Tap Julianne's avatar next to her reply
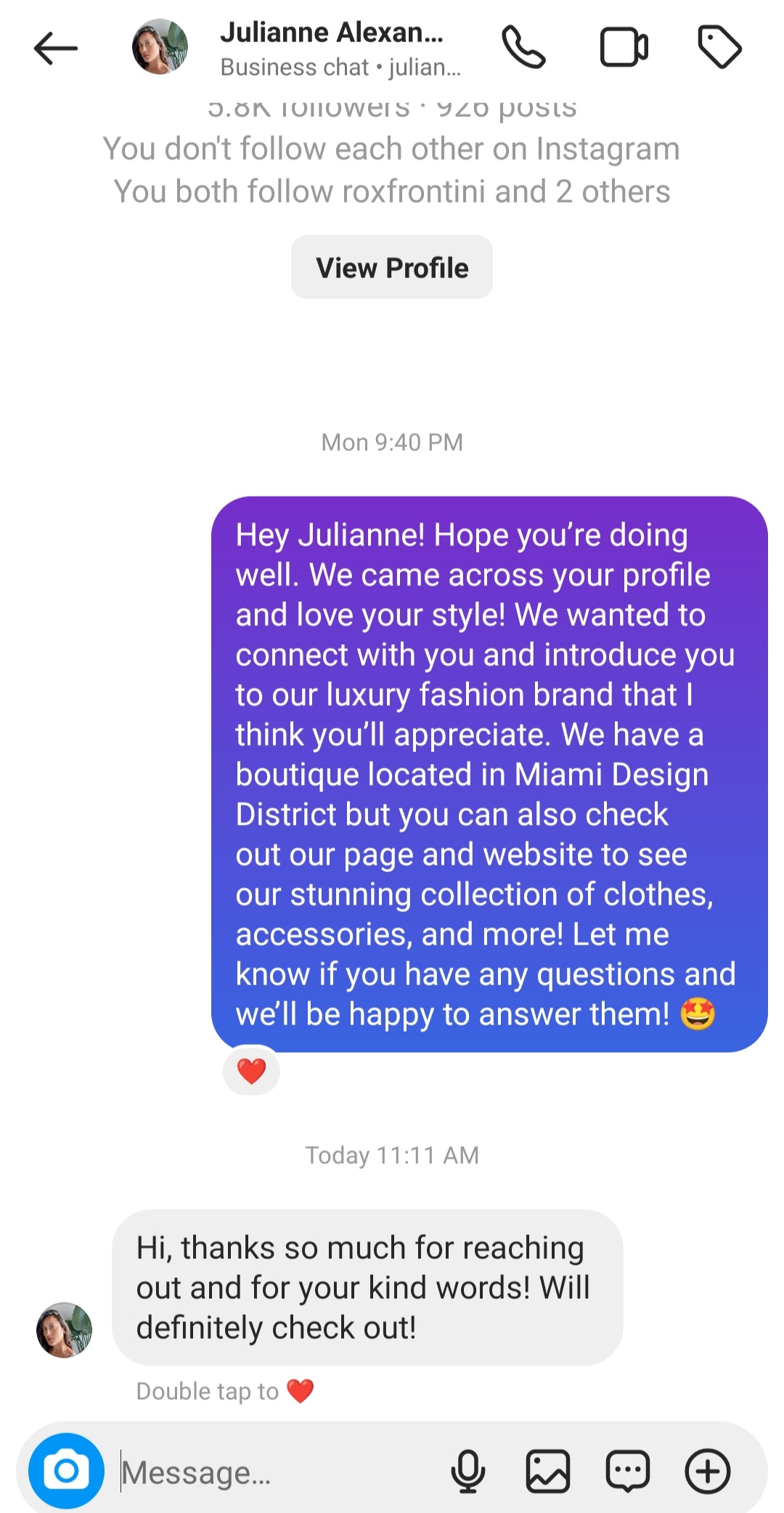This screenshot has width=784, height=1513. [64, 1329]
